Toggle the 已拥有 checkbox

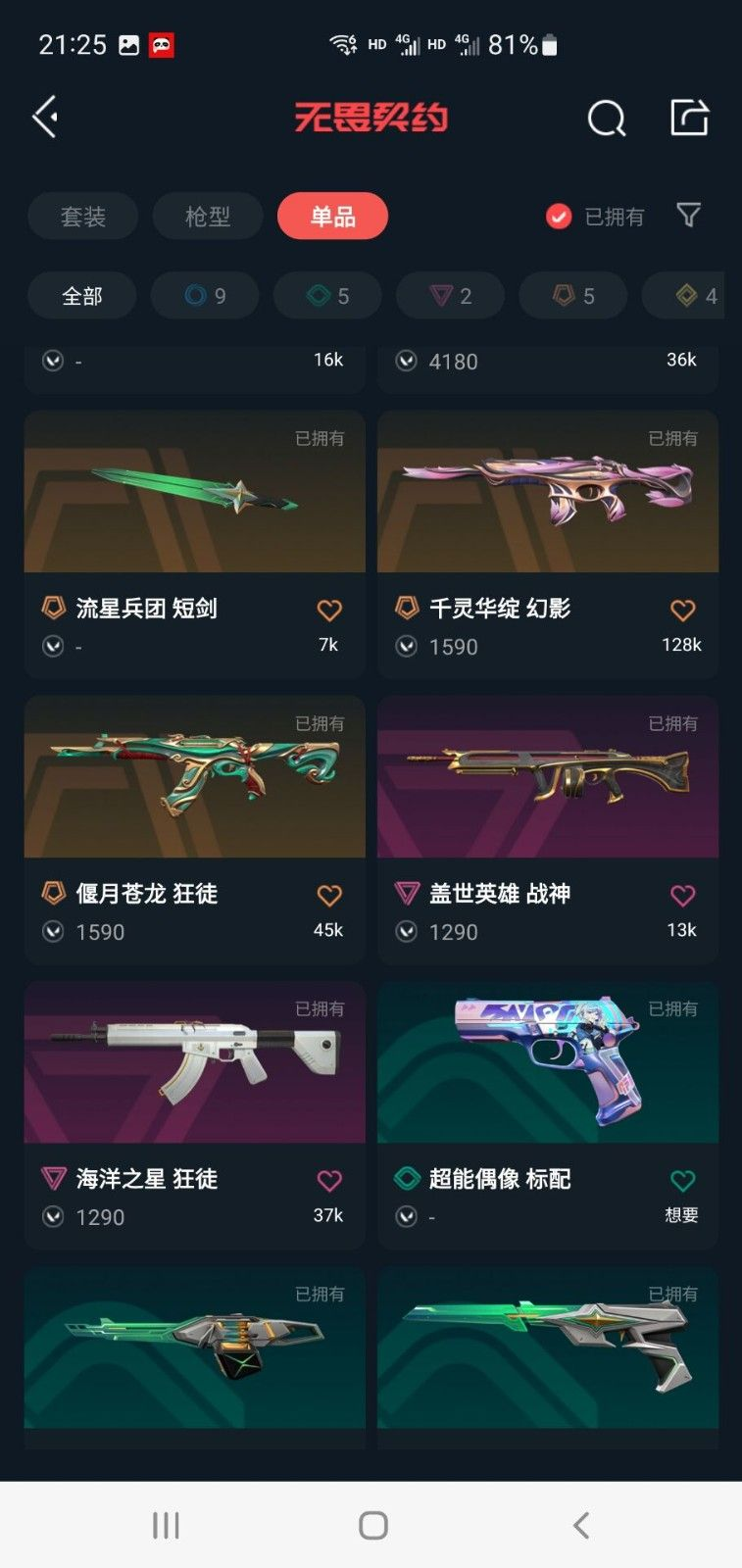[559, 217]
